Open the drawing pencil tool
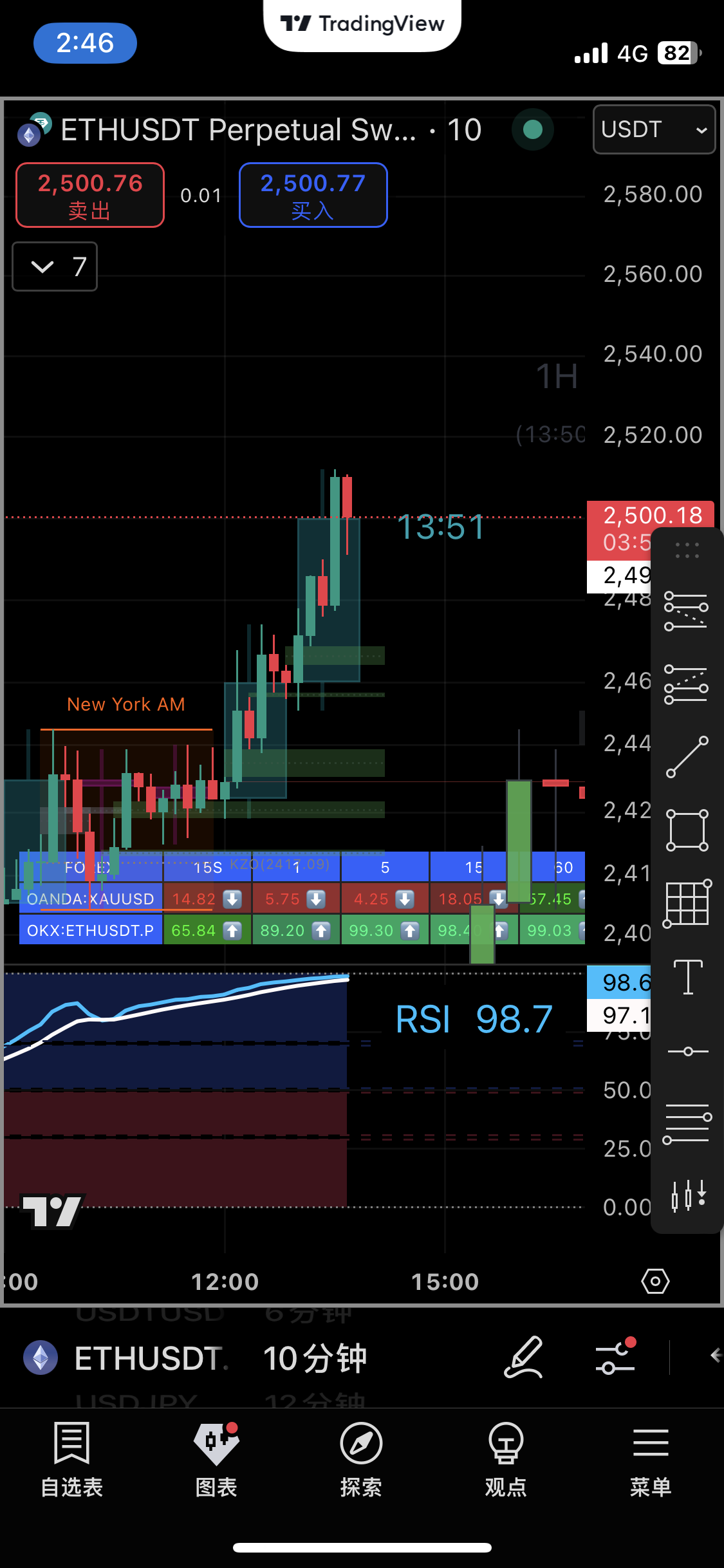724x1568 pixels. click(523, 1357)
